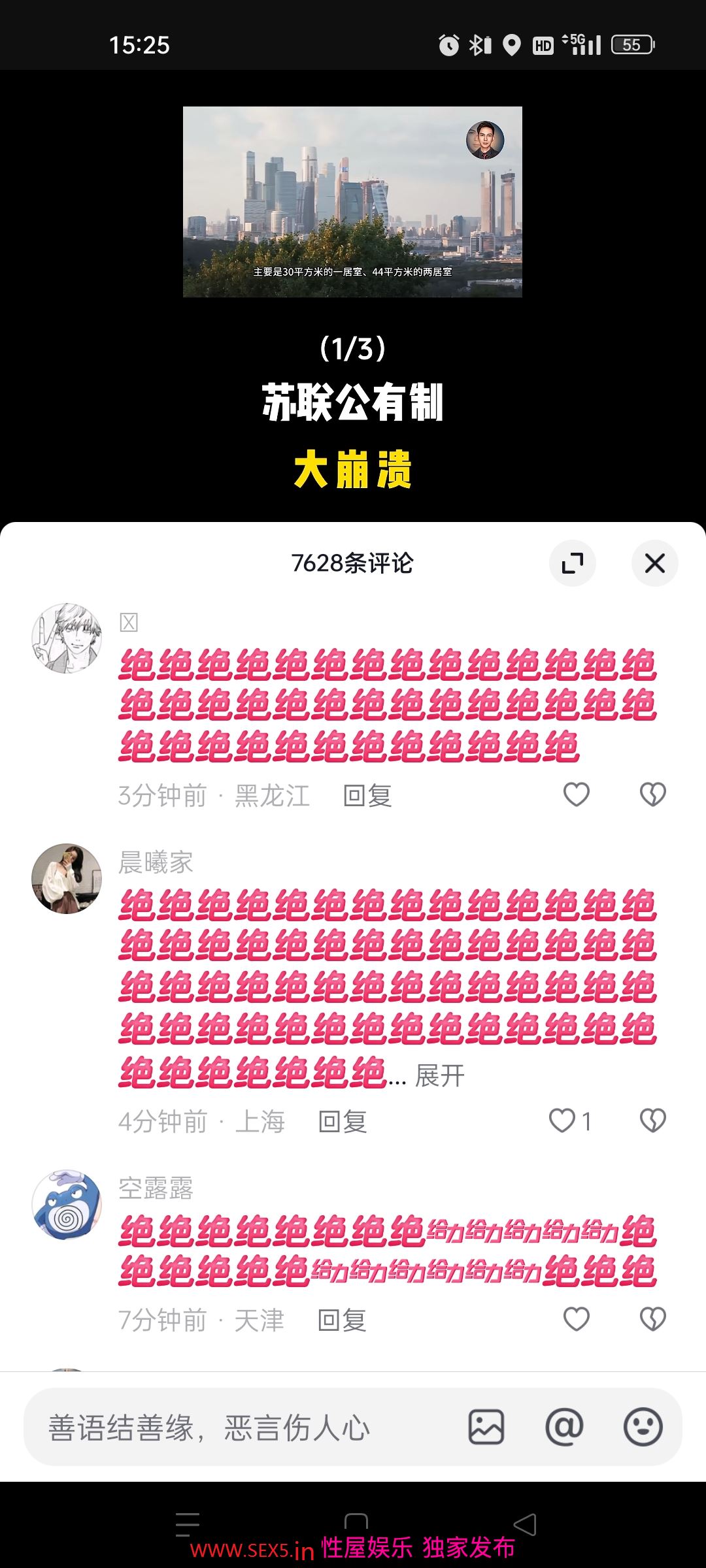Open 晨曦家's profile avatar
The height and width of the screenshot is (1568, 706).
67,878
